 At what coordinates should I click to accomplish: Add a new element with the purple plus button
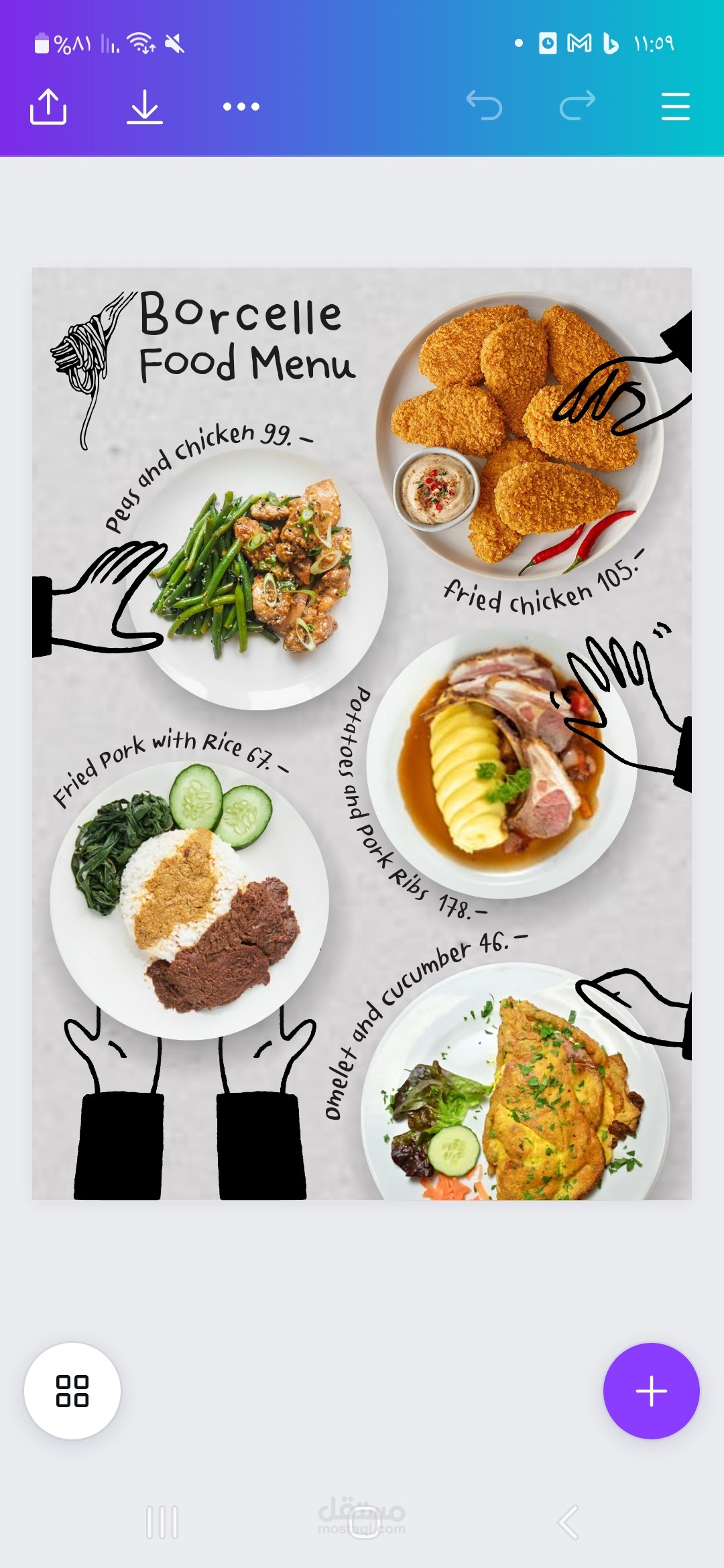tap(652, 1391)
